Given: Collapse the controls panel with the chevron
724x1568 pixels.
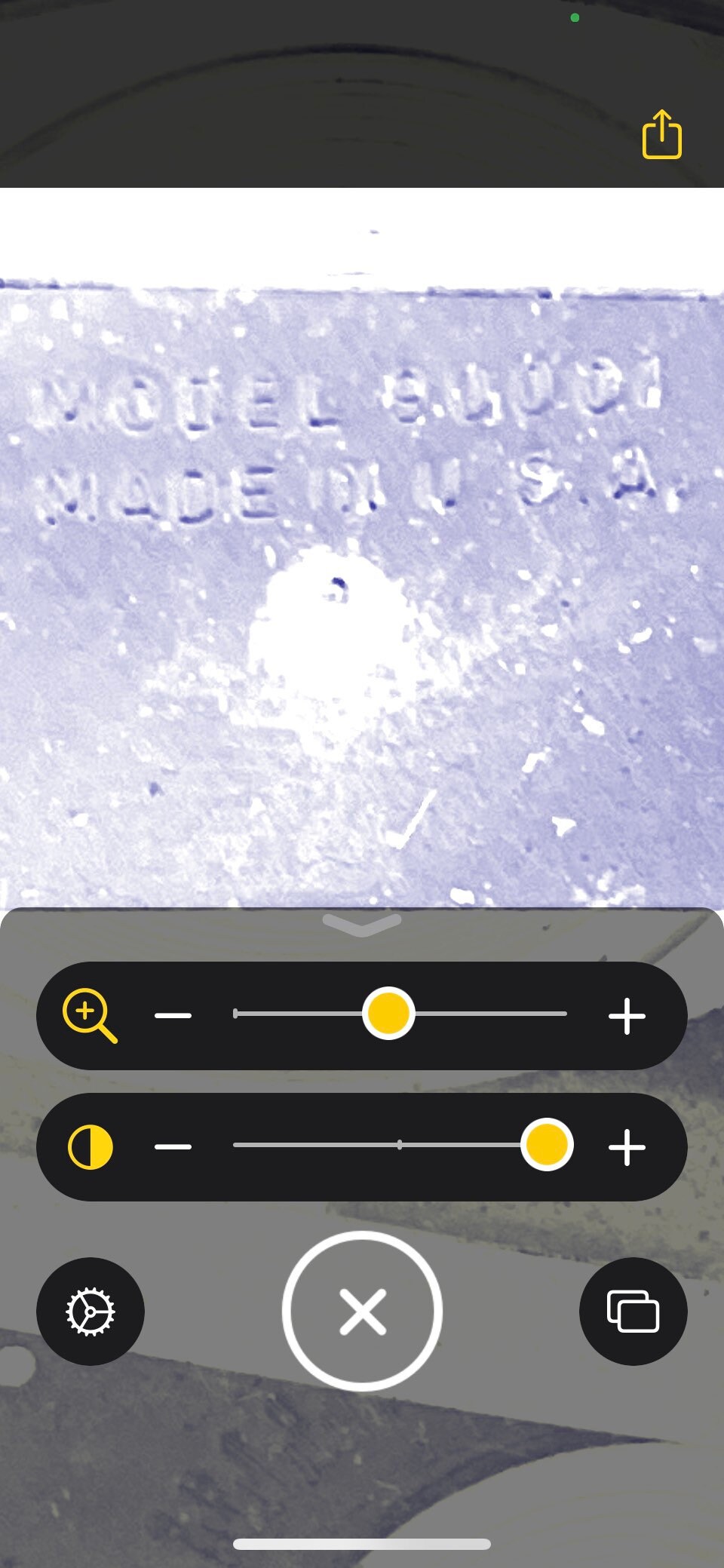Looking at the screenshot, I should pos(362,924).
